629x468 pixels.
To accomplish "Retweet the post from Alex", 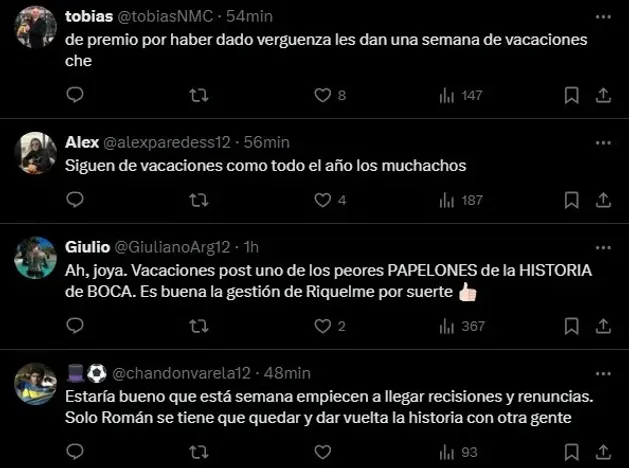I will pos(199,200).
